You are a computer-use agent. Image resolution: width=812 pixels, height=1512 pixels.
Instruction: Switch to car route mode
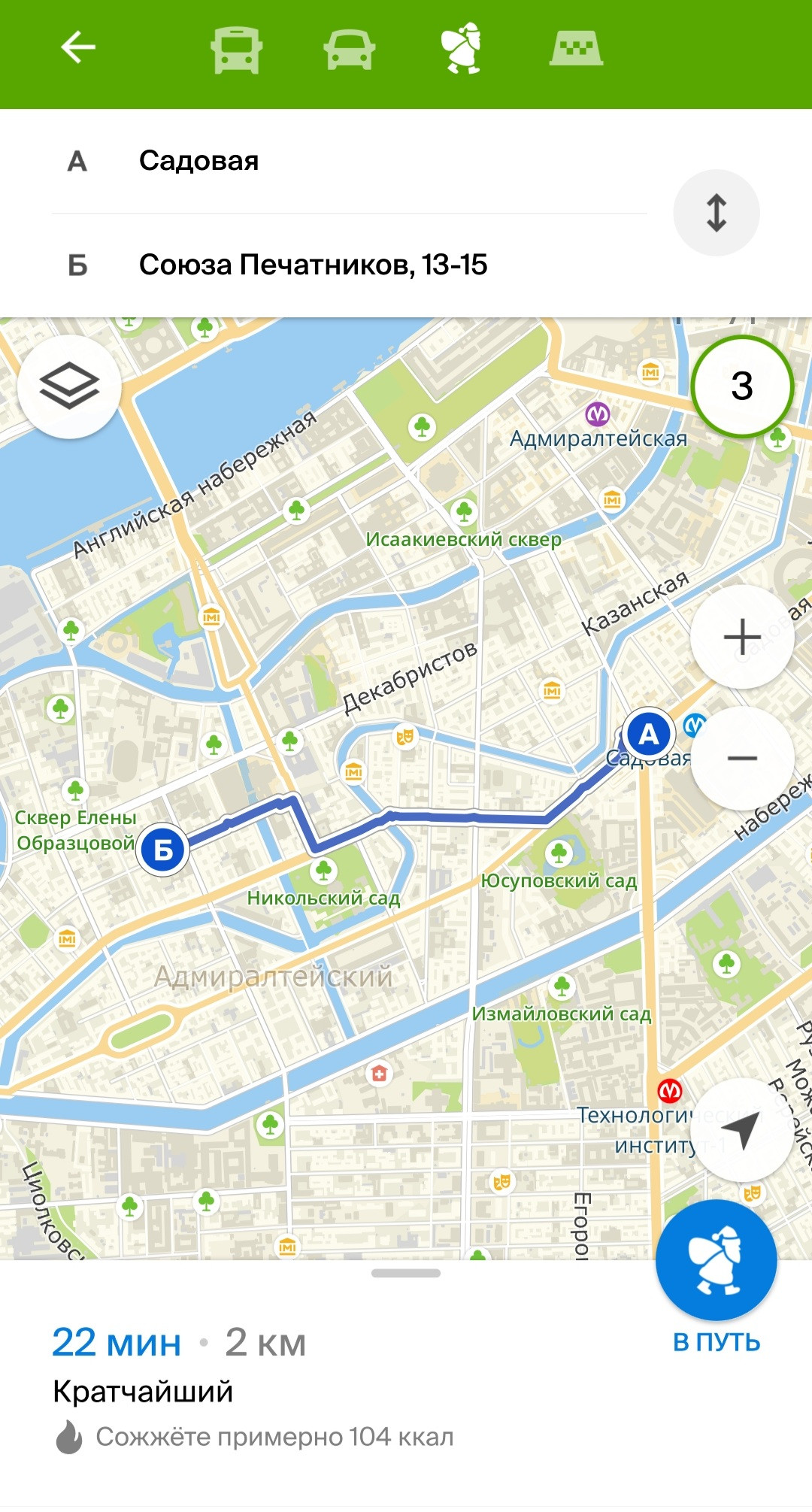coord(349,50)
